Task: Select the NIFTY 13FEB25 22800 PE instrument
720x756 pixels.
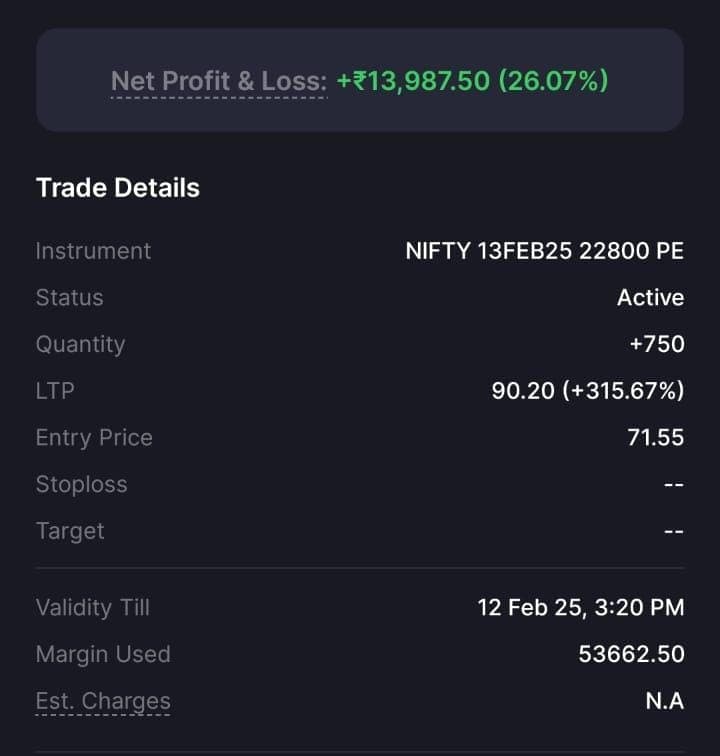Action: (x=547, y=251)
